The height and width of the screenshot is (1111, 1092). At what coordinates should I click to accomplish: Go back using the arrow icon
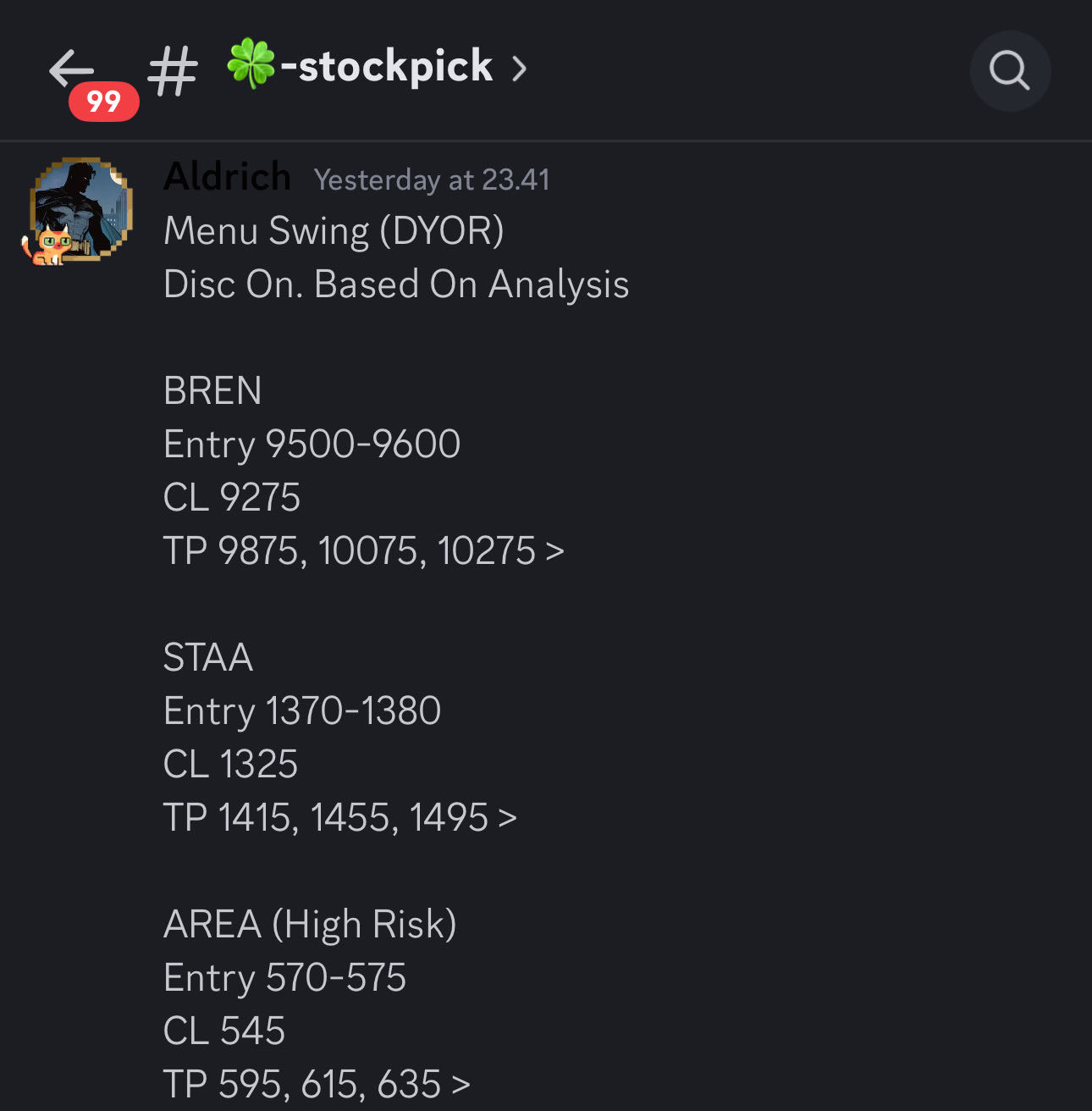coord(71,69)
